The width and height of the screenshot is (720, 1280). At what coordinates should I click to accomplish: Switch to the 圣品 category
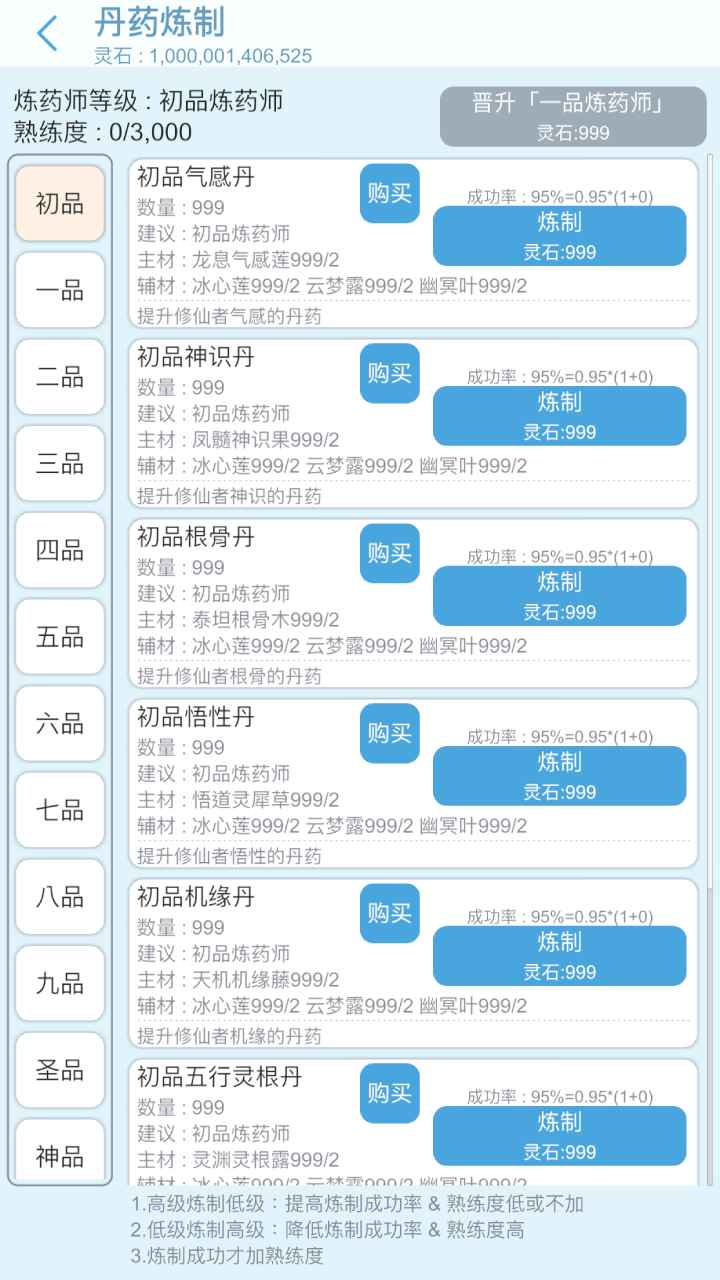tap(59, 1070)
